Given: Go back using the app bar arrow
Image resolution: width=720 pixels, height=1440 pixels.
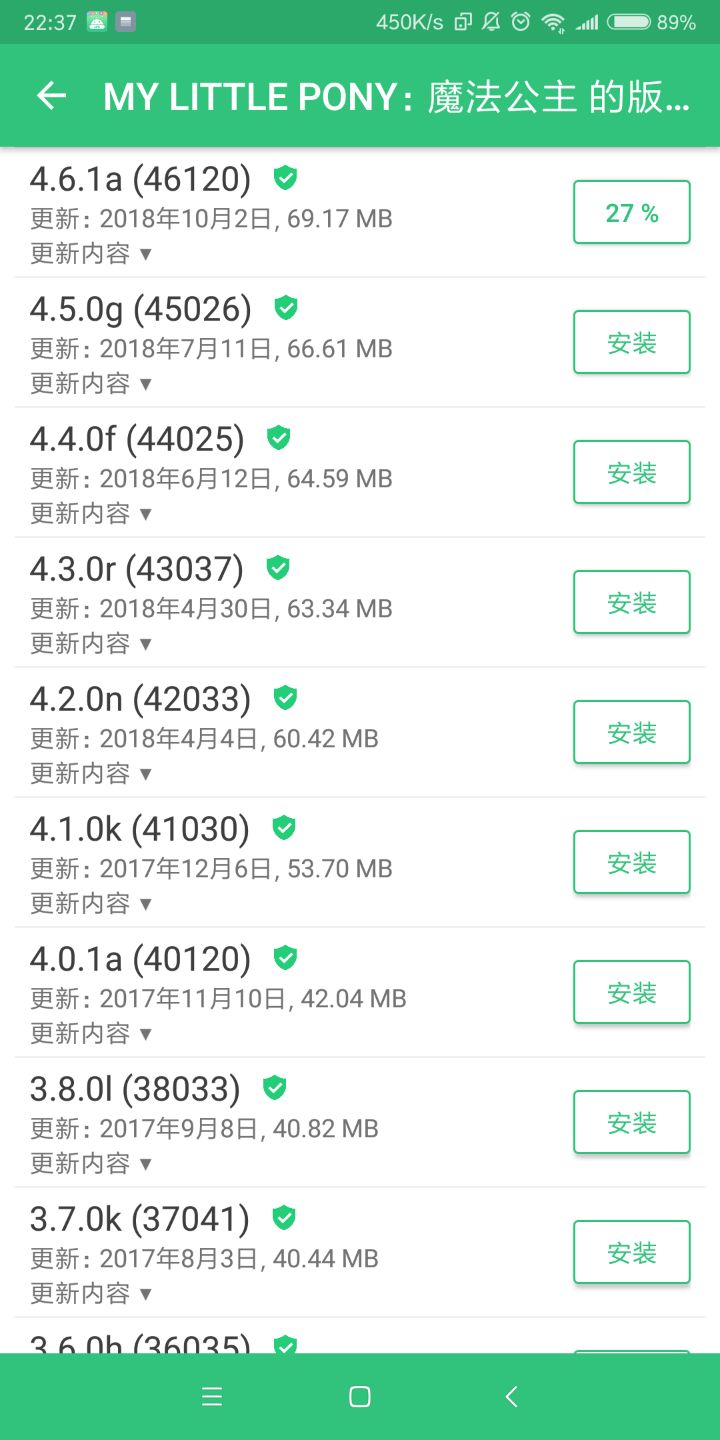Looking at the screenshot, I should (51, 96).
